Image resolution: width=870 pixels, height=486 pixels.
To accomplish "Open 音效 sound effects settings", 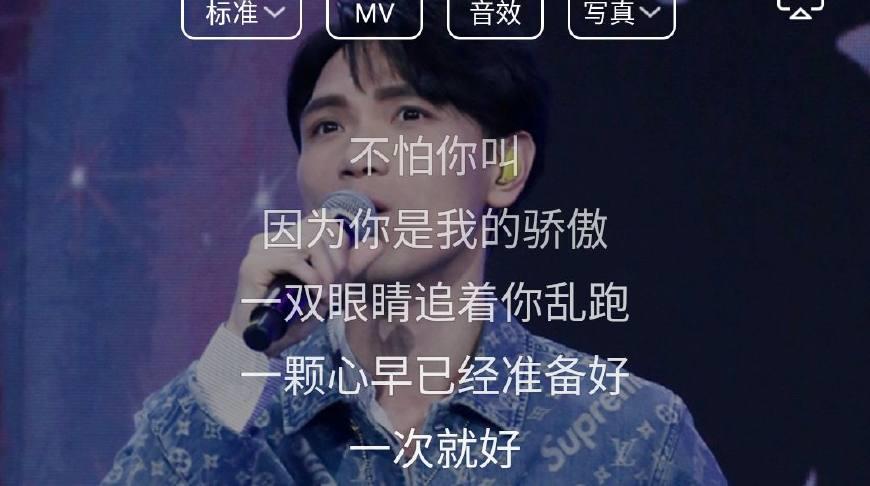I will [x=495, y=14].
